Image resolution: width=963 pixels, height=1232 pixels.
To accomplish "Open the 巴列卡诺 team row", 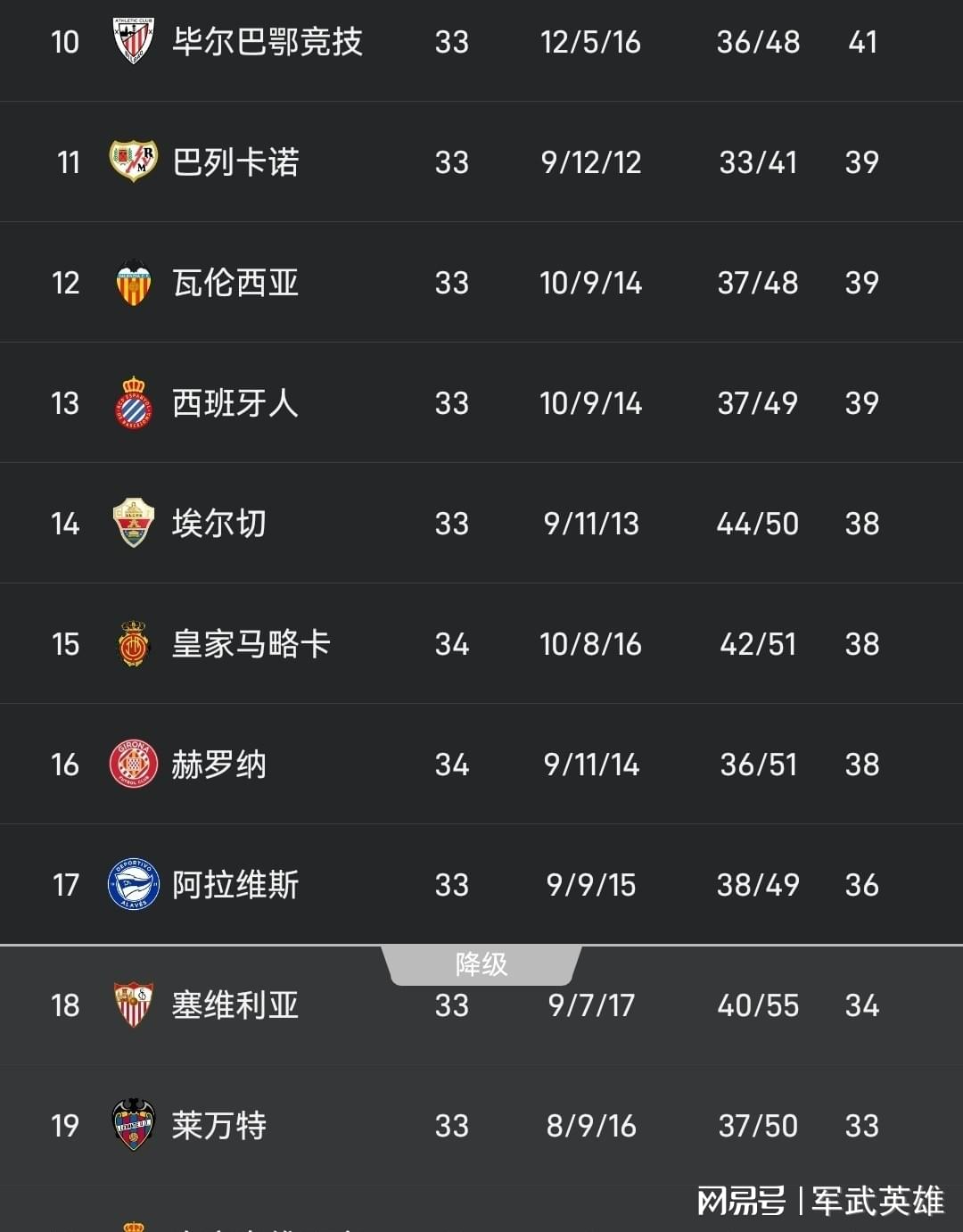I will point(481,161).
